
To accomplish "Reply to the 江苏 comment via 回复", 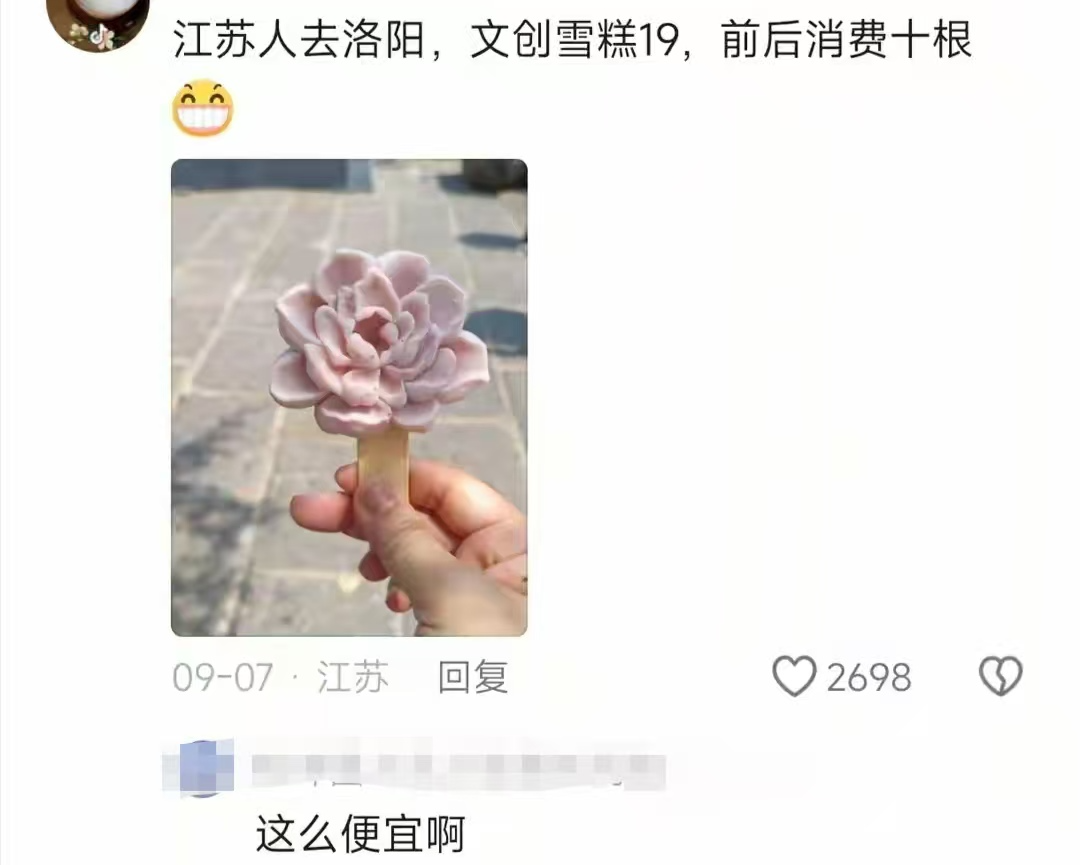I will click(x=473, y=677).
